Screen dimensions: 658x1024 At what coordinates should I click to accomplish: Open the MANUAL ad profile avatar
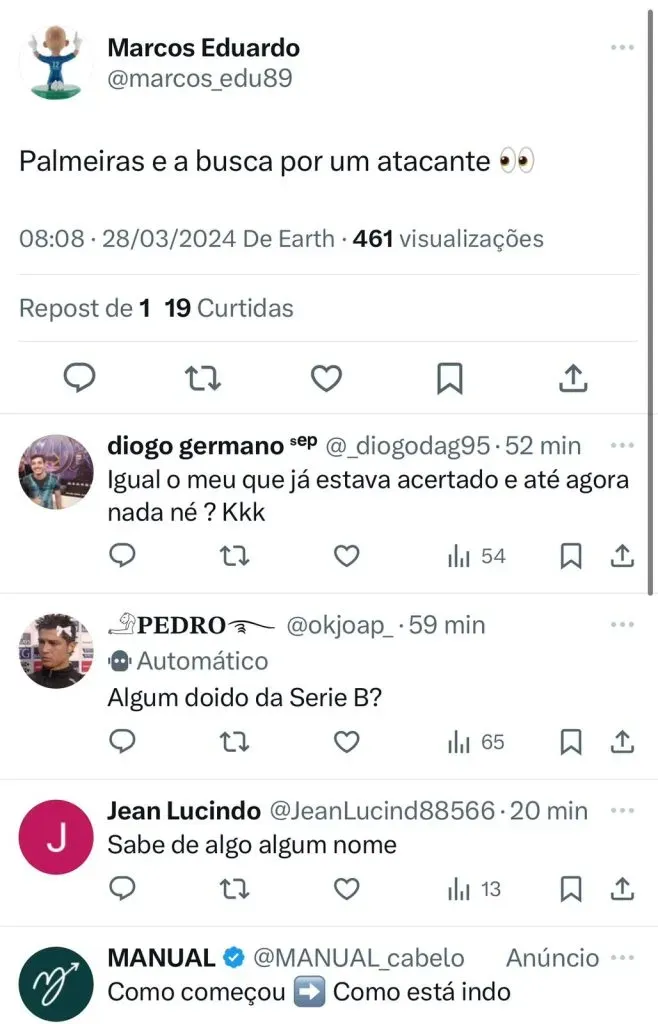(56, 984)
